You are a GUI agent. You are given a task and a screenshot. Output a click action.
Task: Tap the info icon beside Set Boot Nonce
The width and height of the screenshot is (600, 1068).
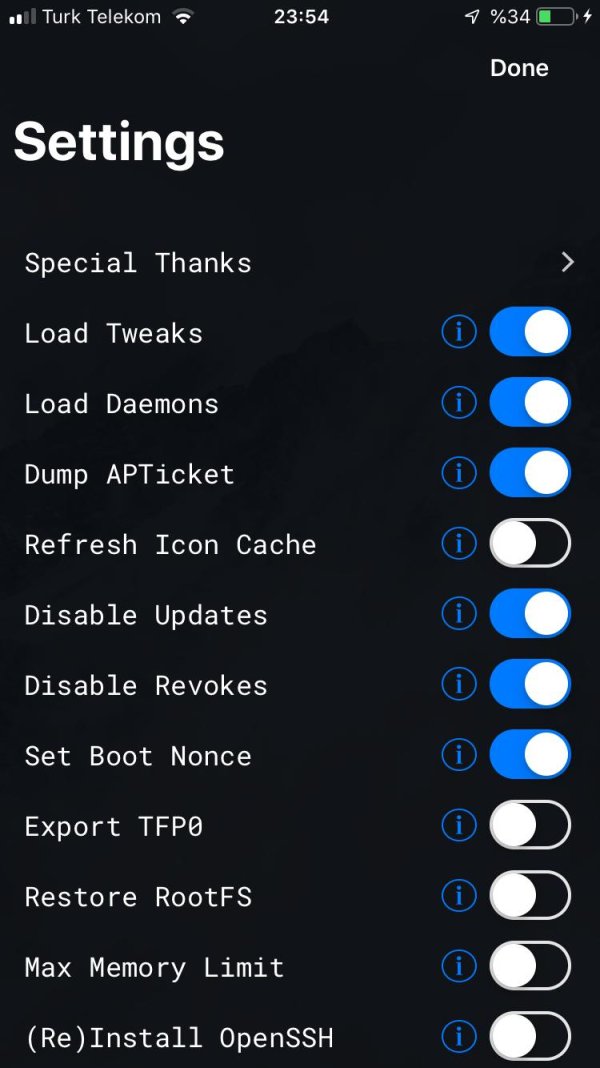[459, 755]
